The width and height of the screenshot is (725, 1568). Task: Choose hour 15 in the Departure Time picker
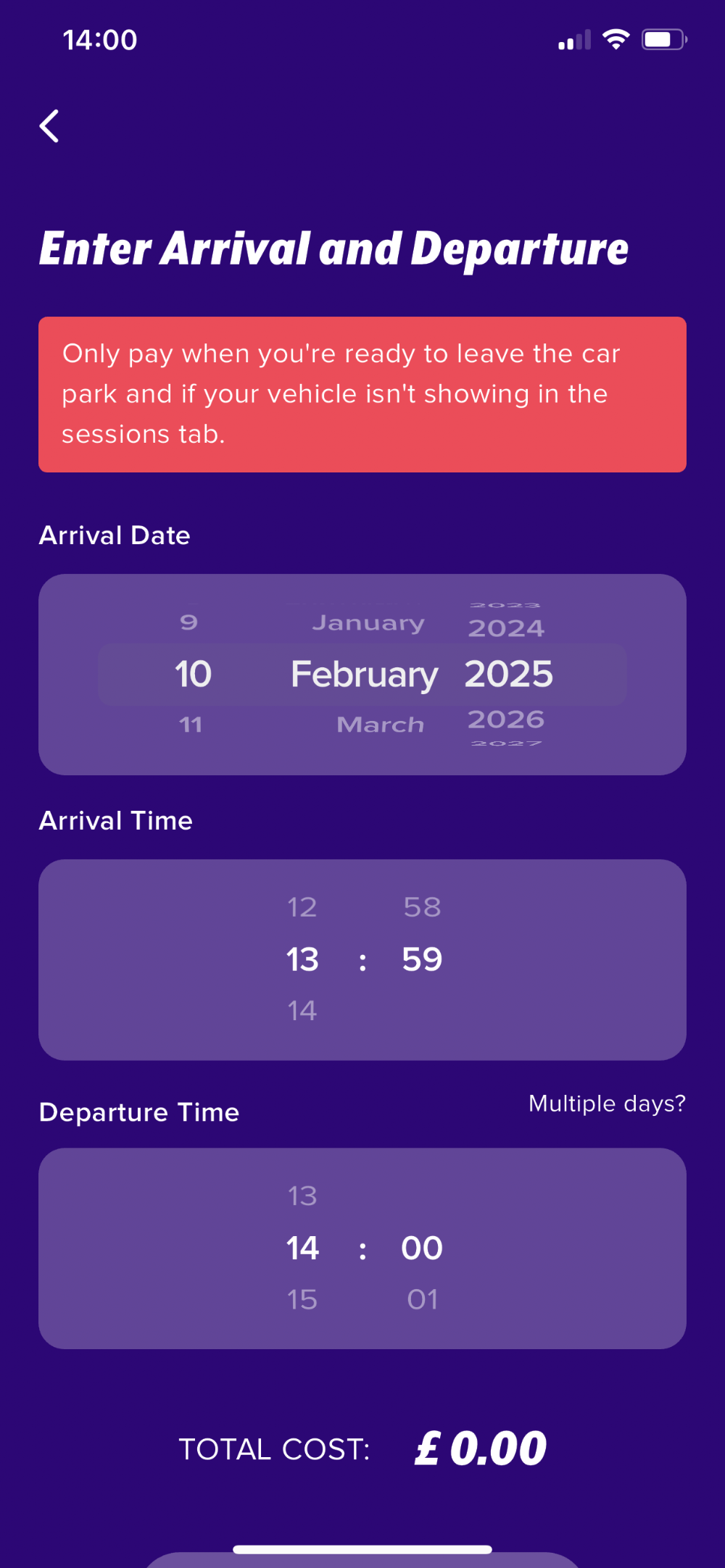click(302, 1300)
